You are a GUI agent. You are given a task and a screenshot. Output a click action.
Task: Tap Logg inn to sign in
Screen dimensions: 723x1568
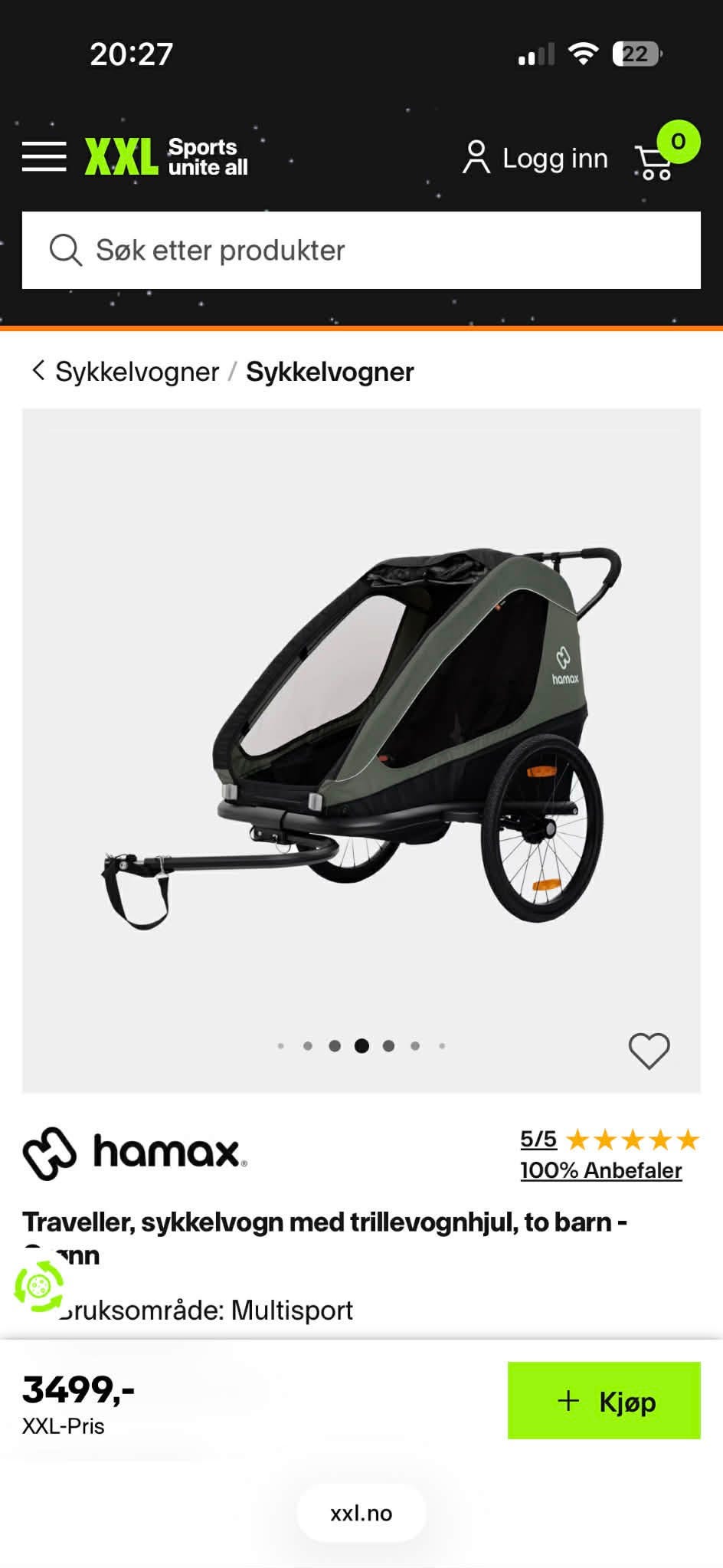[535, 159]
